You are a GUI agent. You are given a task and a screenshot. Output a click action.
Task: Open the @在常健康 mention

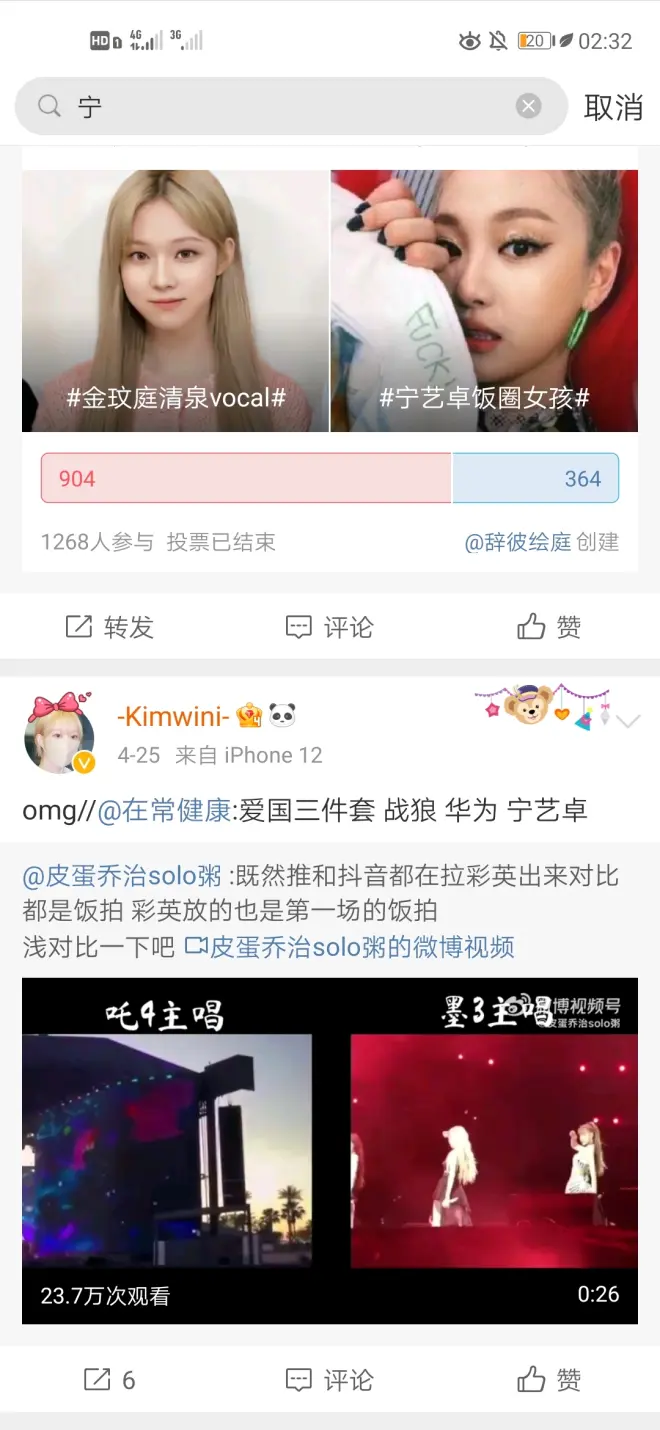[164, 810]
